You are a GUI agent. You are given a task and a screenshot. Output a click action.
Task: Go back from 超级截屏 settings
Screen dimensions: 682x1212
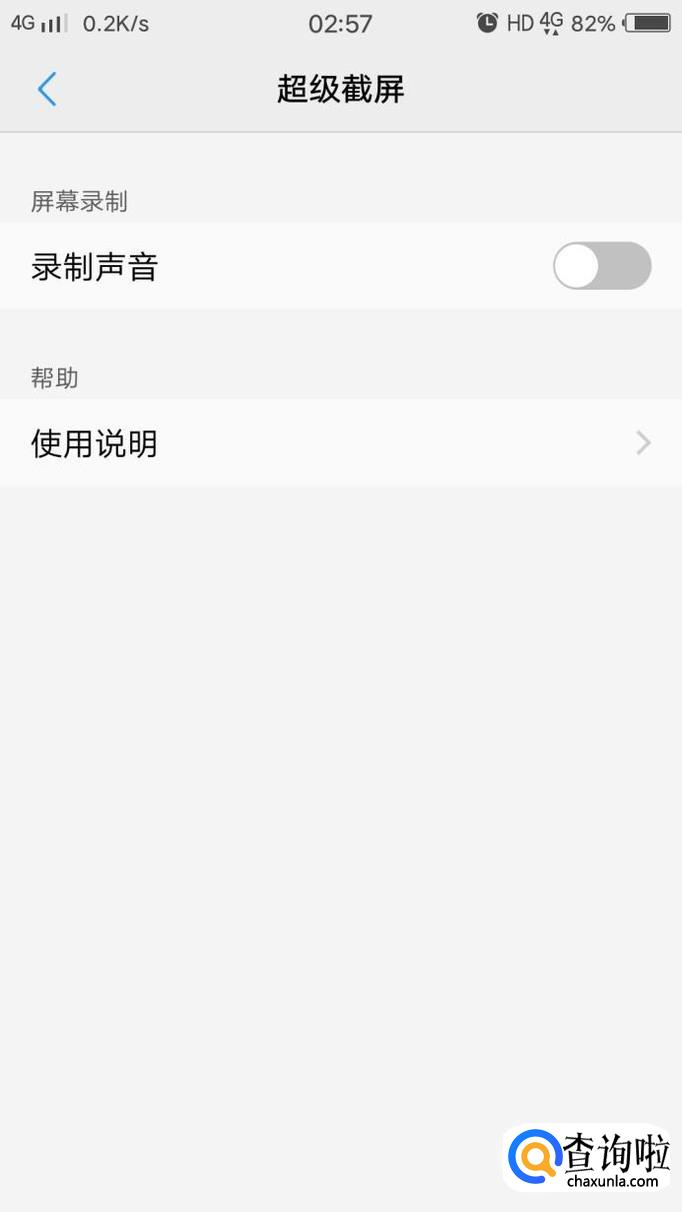(x=47, y=89)
